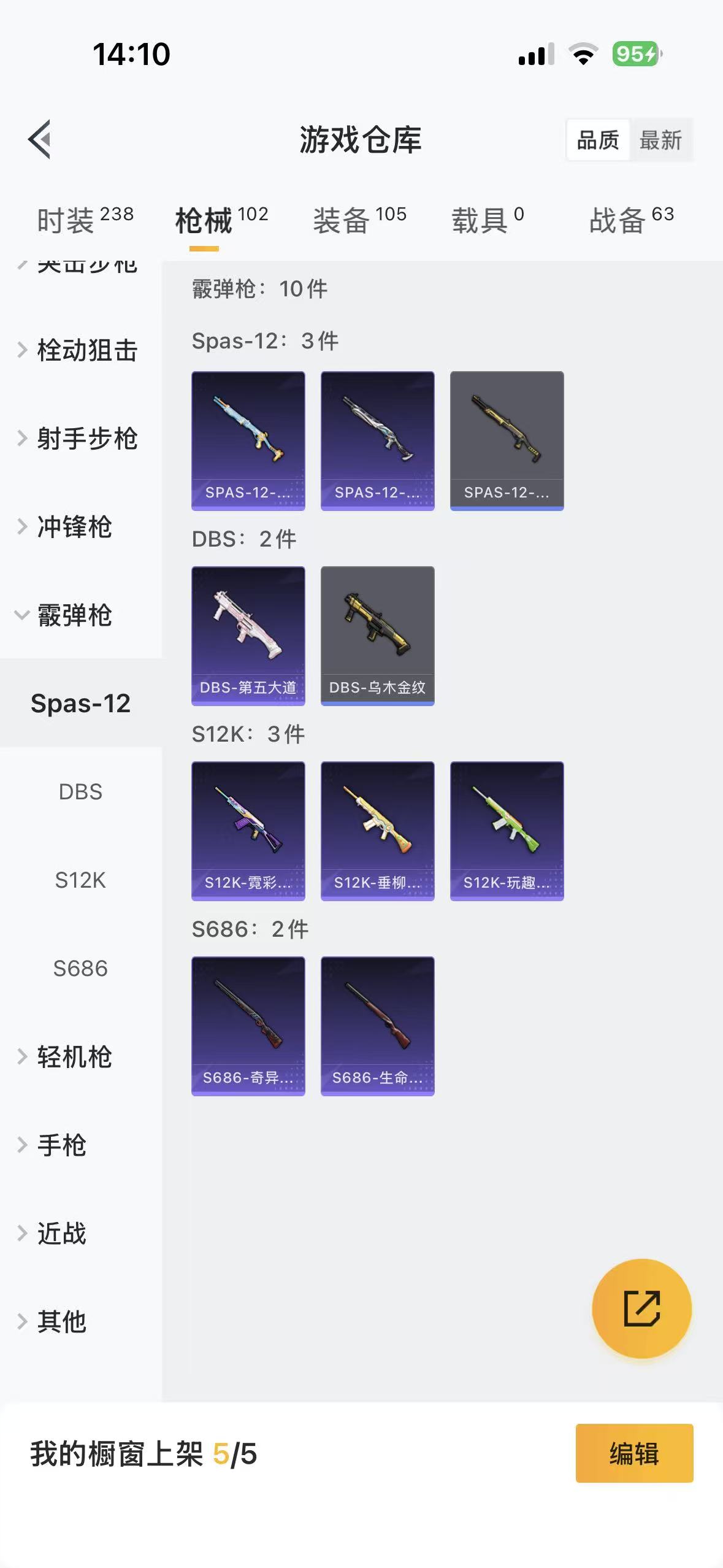Select the DBS-第五大道 weapon thumbnail

tap(248, 635)
